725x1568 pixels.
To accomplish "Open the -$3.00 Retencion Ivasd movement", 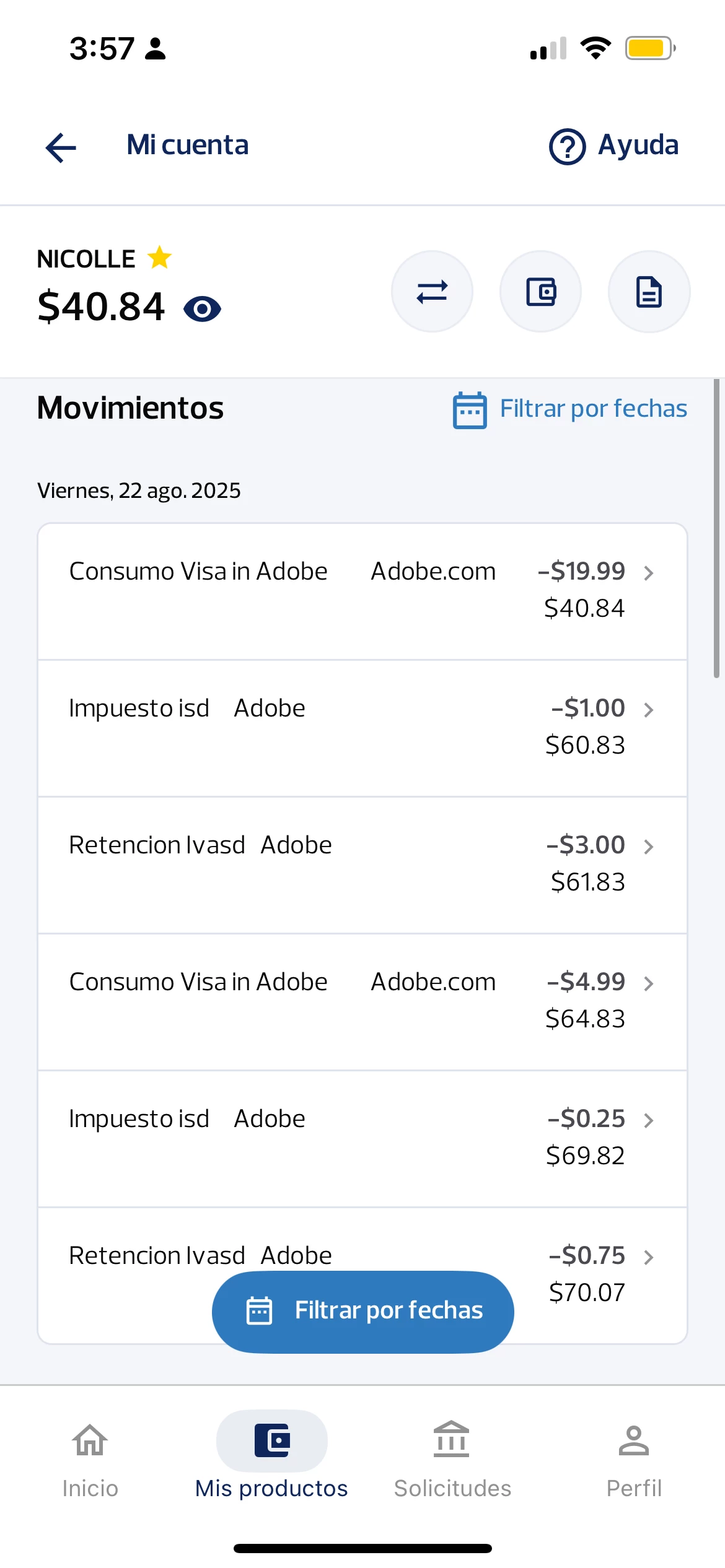I will [362, 864].
